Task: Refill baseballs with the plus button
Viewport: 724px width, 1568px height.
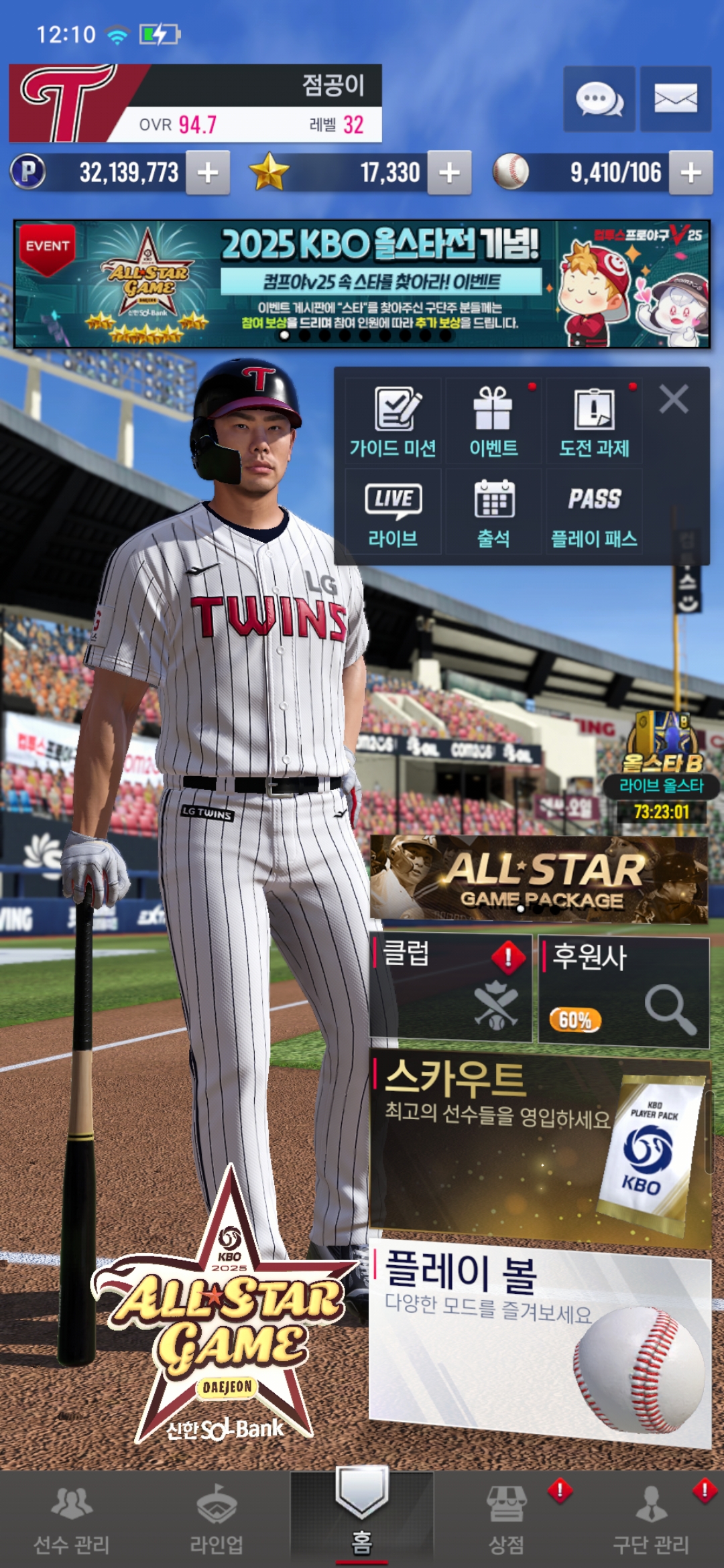Action: click(690, 173)
